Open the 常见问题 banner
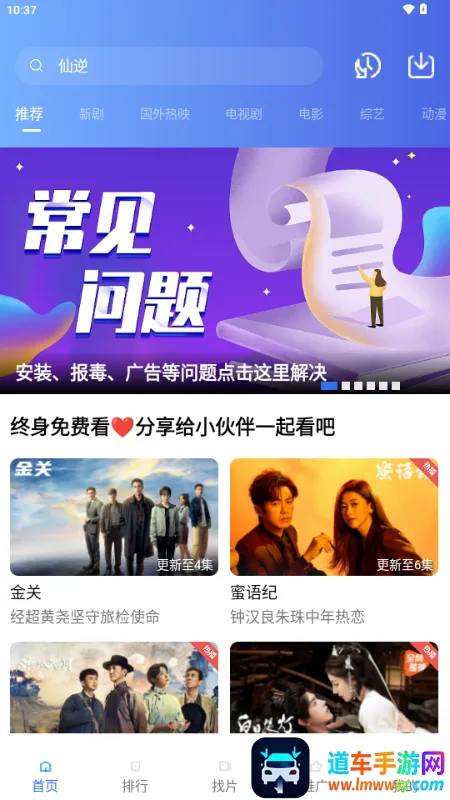The height and width of the screenshot is (800, 450). tap(225, 270)
